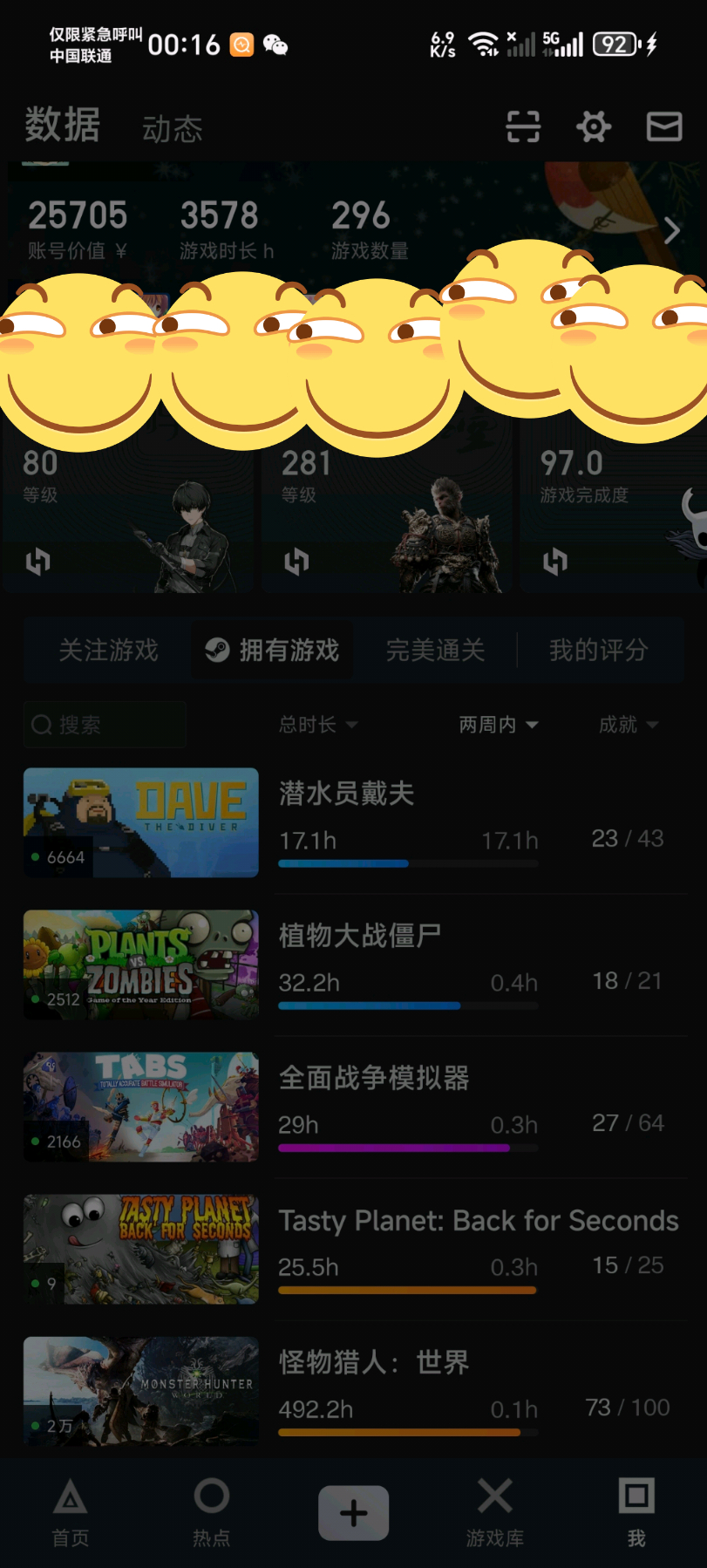Switch to 游戏库 in bottom navigation

[494, 1513]
